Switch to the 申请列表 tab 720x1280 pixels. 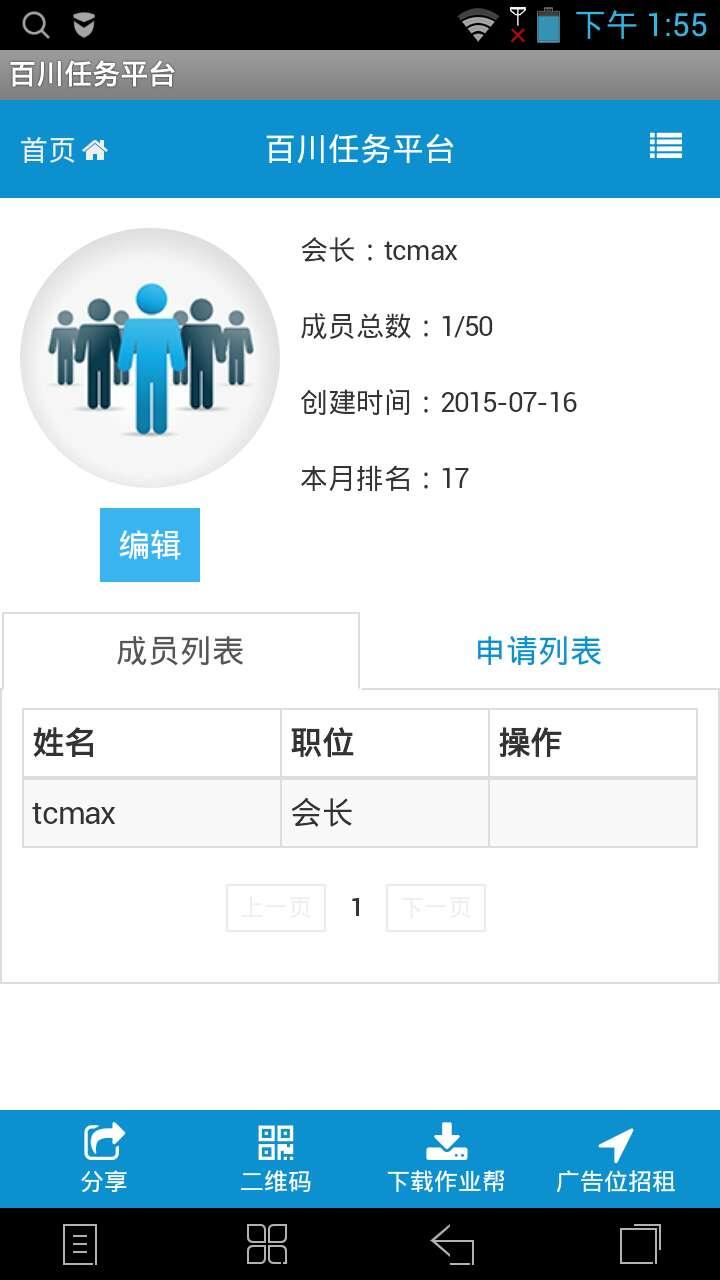539,651
